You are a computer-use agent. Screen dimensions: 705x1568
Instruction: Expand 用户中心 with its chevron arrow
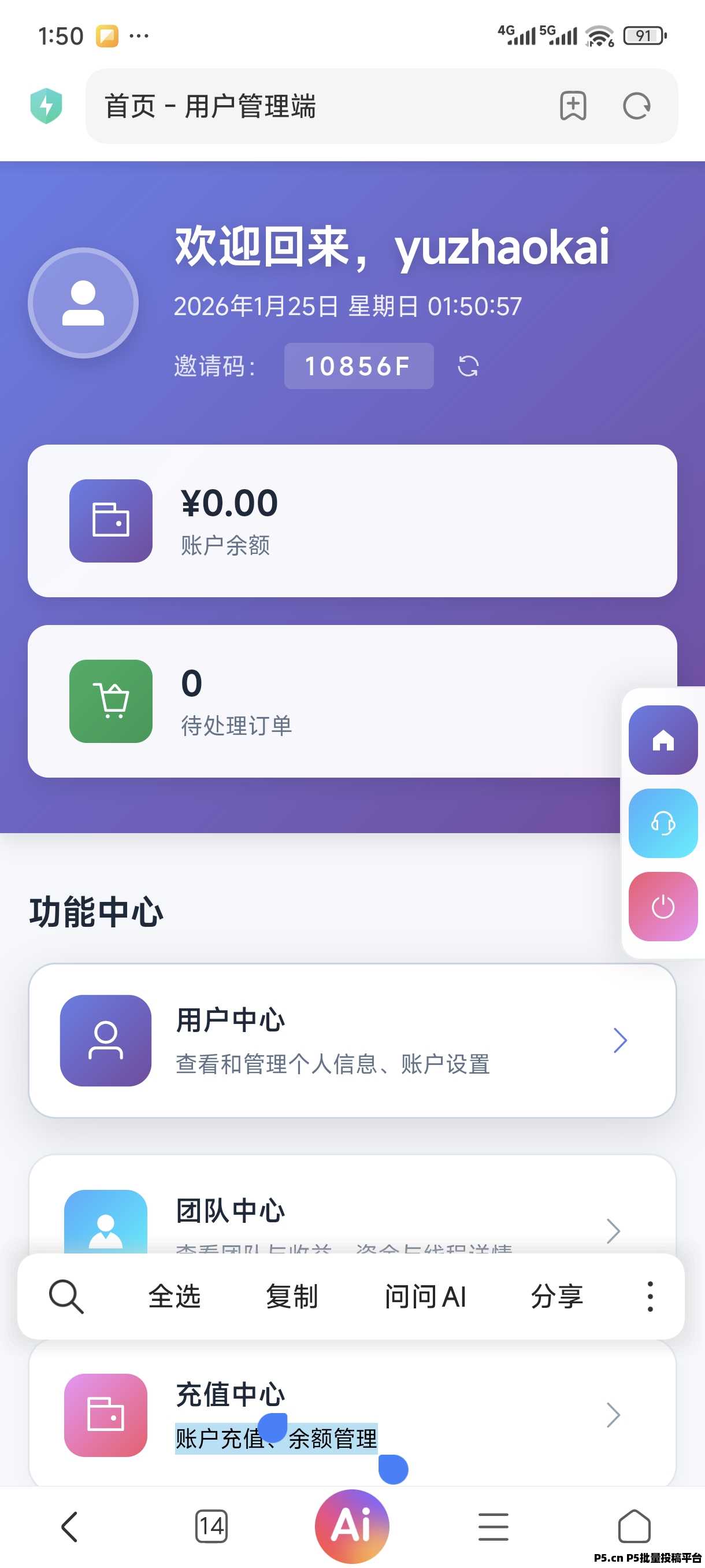pos(619,1041)
